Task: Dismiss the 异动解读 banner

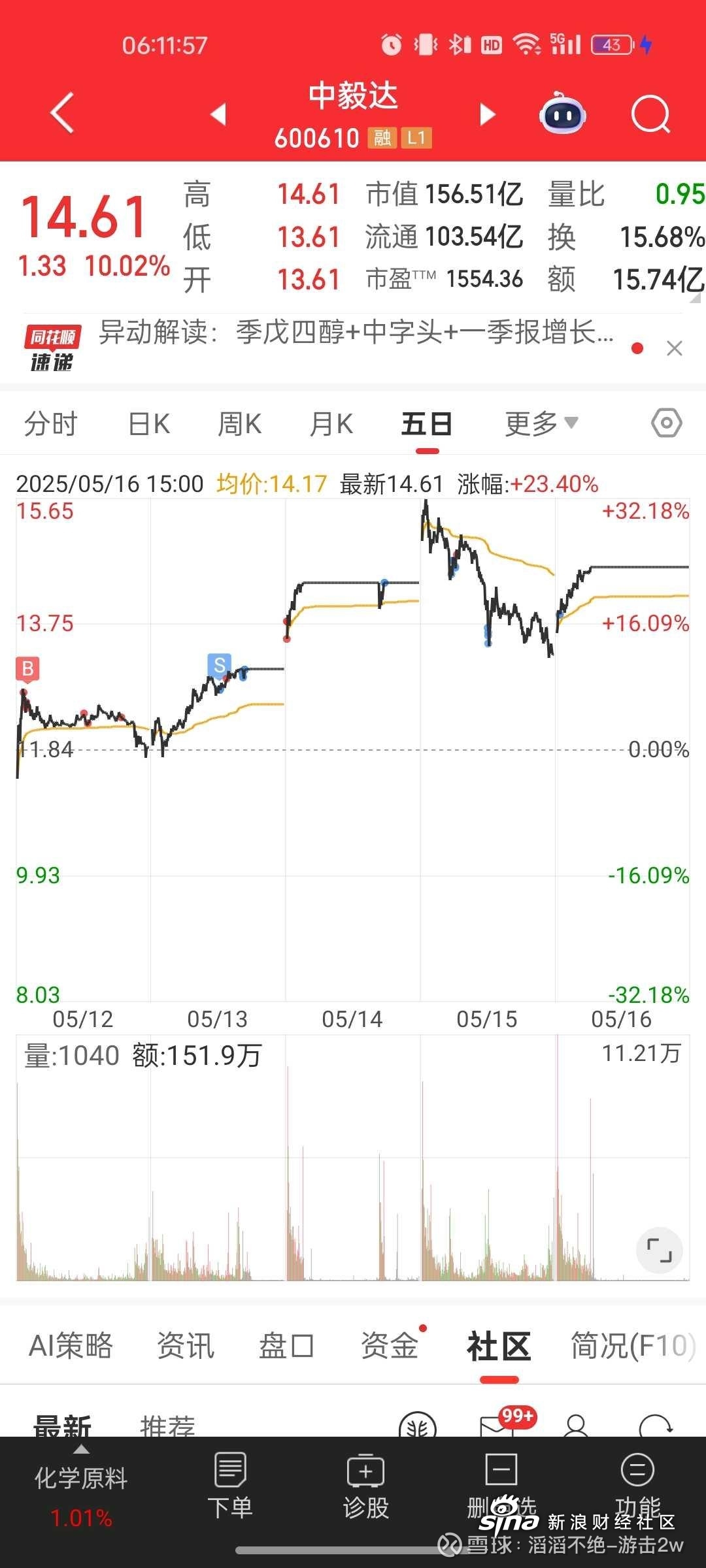Action: pyautogui.click(x=675, y=348)
